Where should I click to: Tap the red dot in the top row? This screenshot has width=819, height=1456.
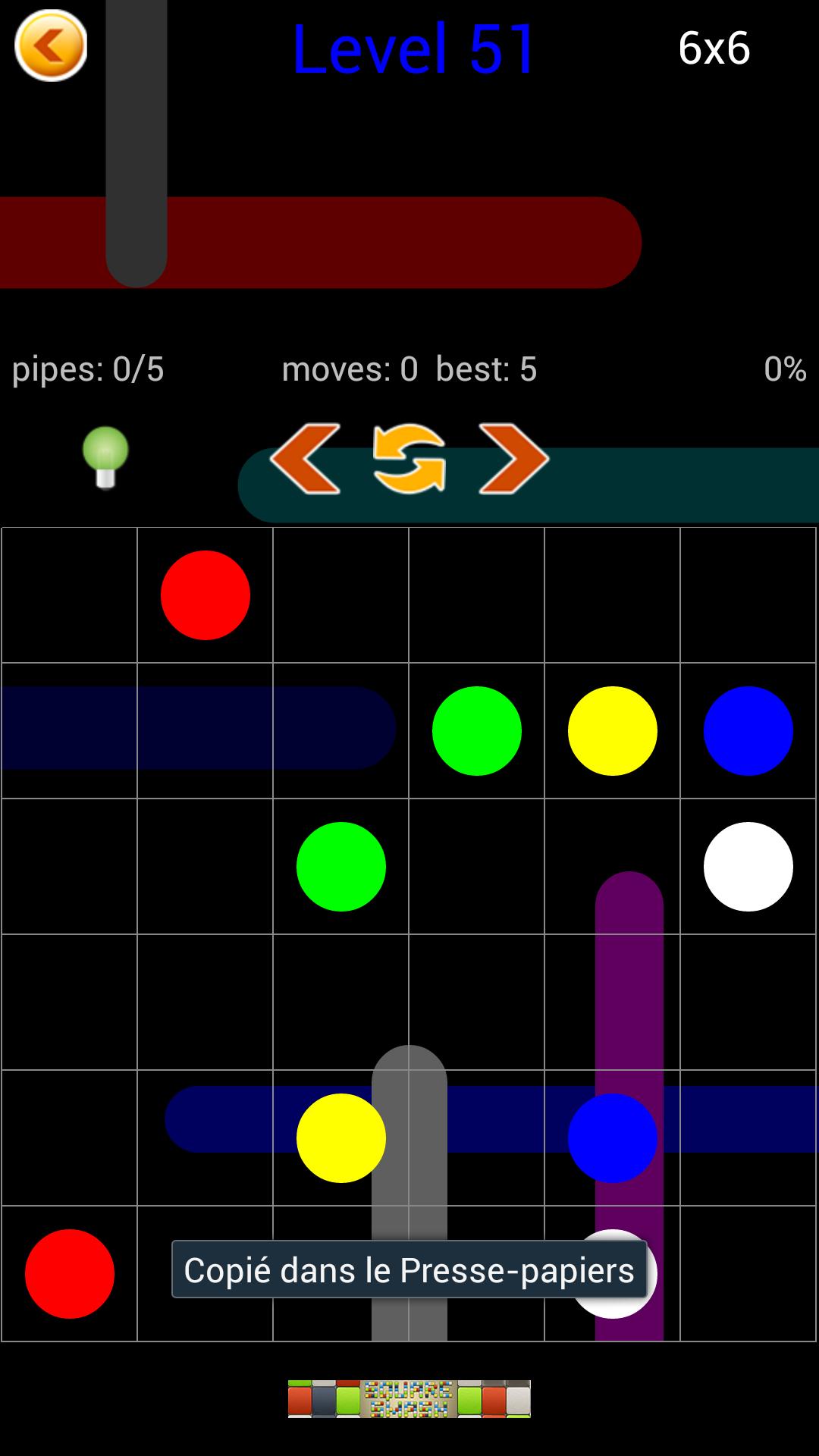[205, 595]
